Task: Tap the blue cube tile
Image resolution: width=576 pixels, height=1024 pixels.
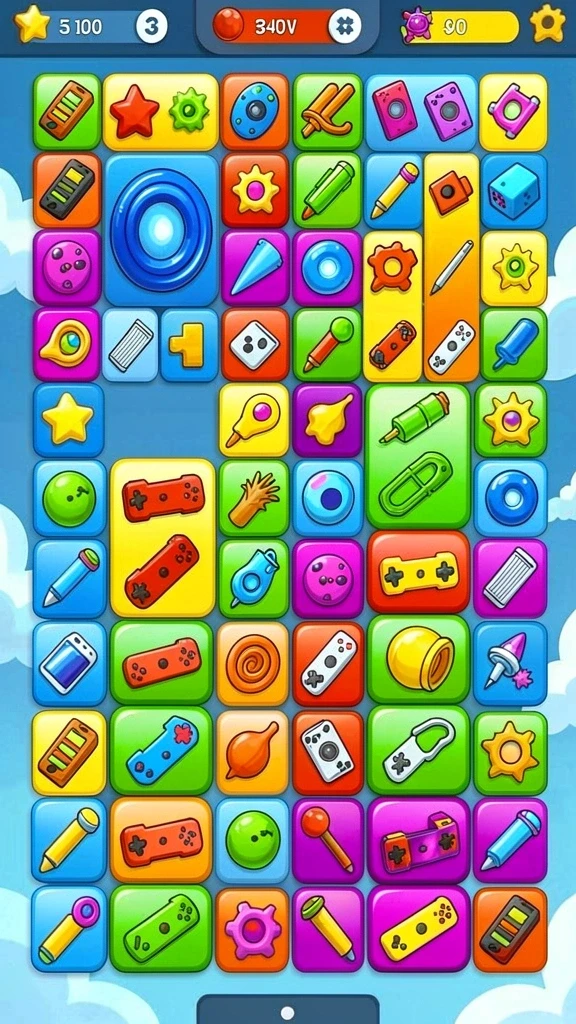Action: [515, 190]
